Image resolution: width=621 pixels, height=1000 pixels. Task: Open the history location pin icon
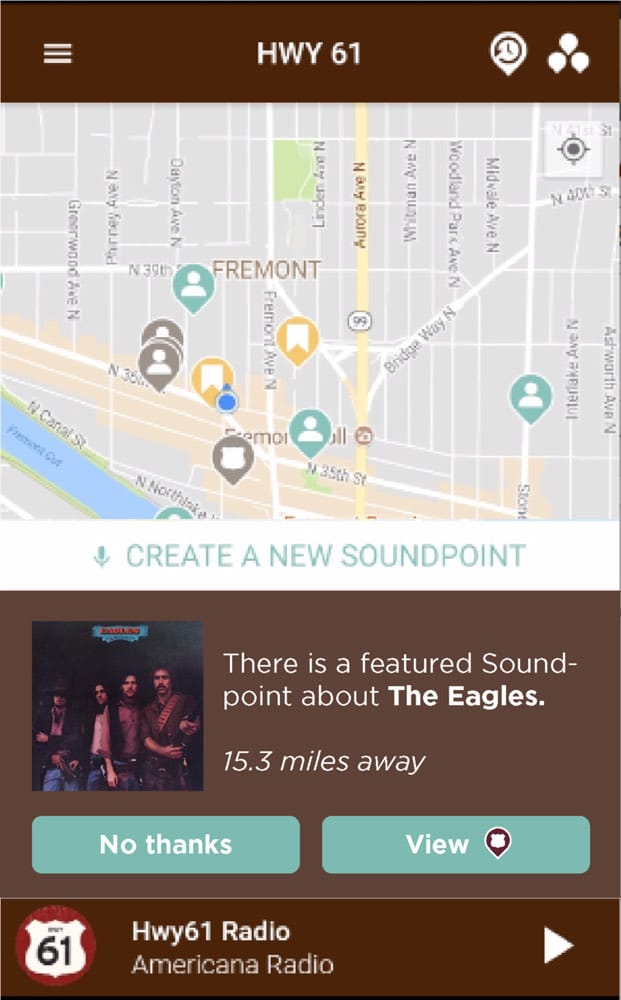pos(508,53)
